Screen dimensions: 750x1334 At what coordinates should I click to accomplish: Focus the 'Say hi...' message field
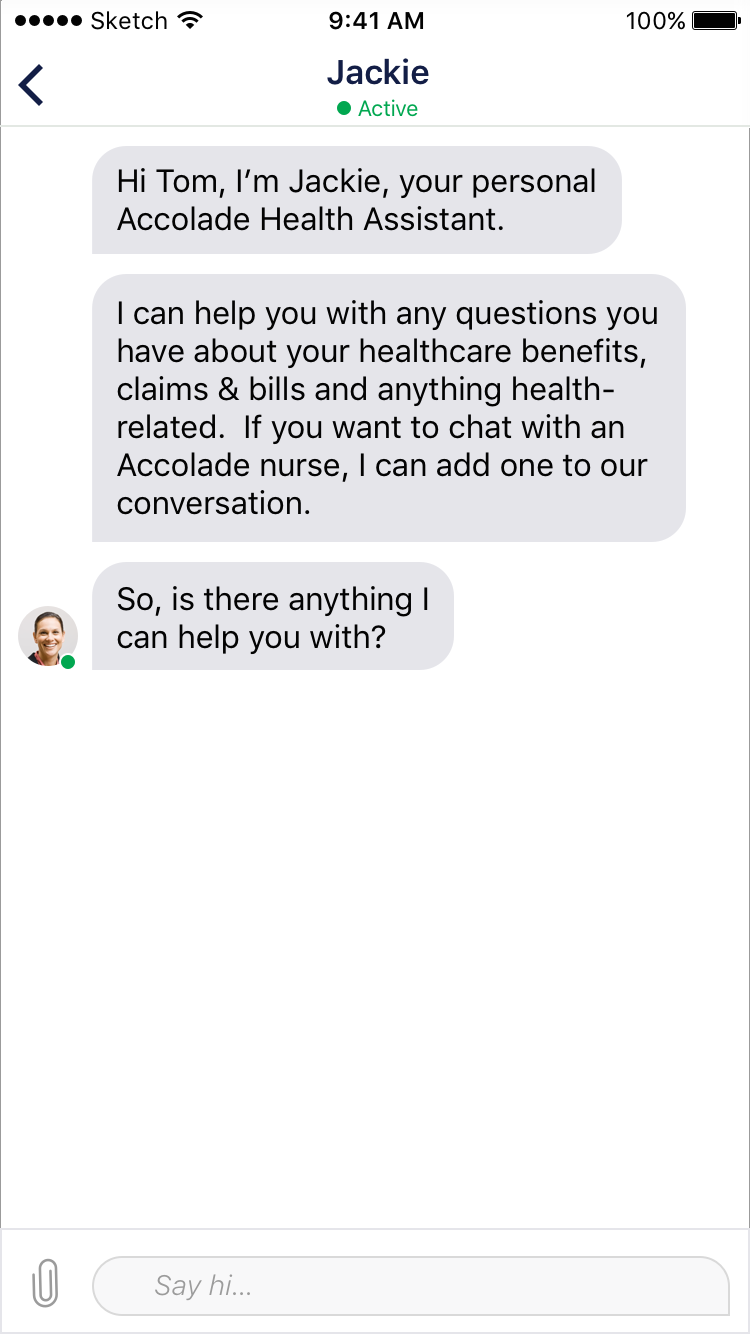pos(410,1285)
